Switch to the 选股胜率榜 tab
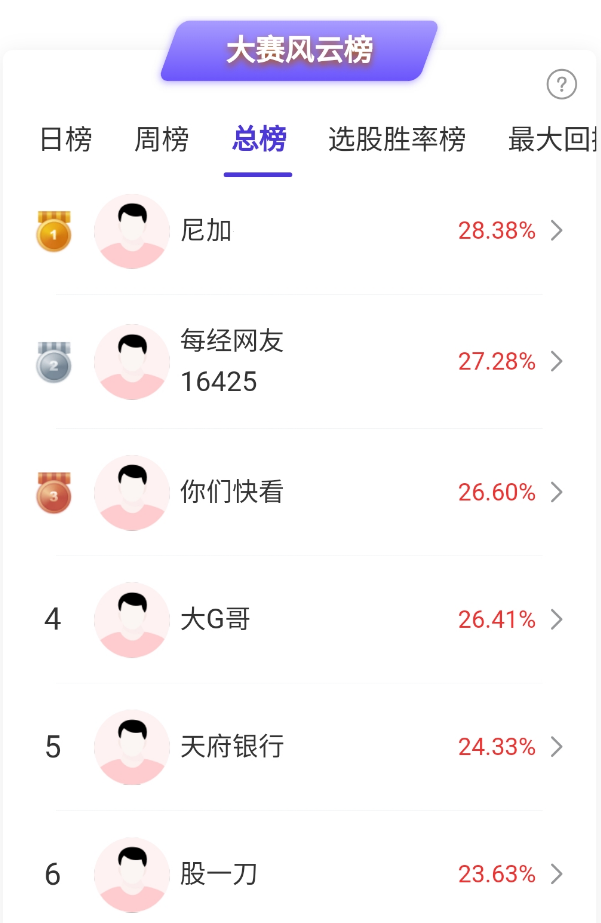This screenshot has height=923, width=601. tap(396, 140)
